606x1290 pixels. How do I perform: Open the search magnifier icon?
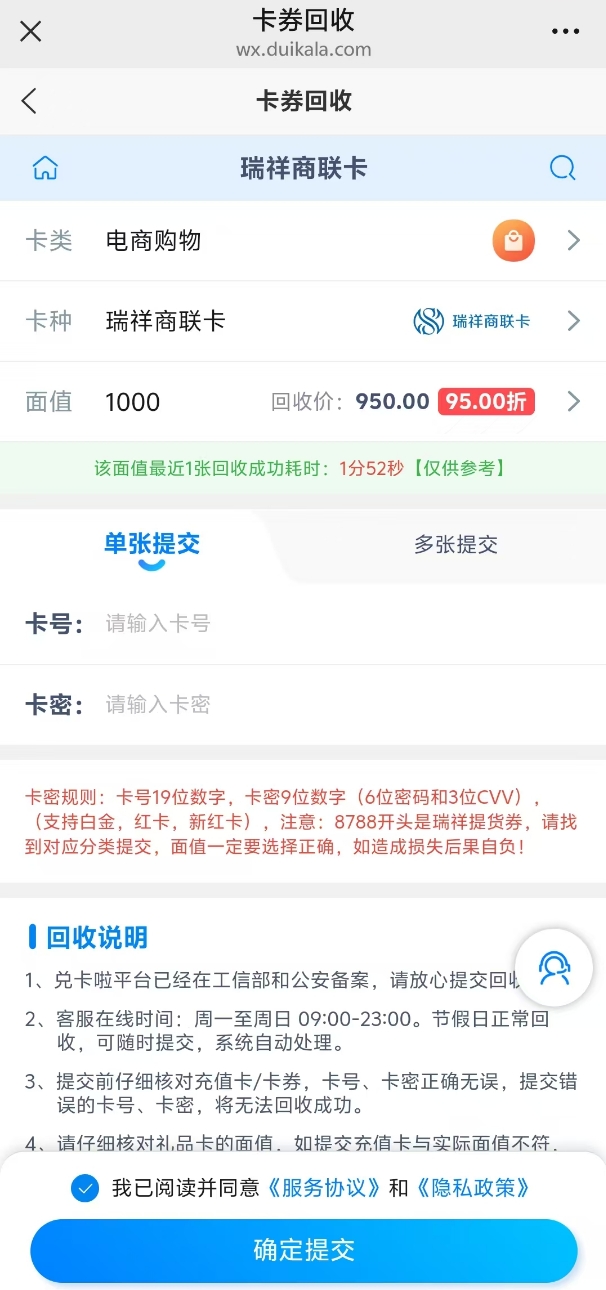(x=563, y=168)
